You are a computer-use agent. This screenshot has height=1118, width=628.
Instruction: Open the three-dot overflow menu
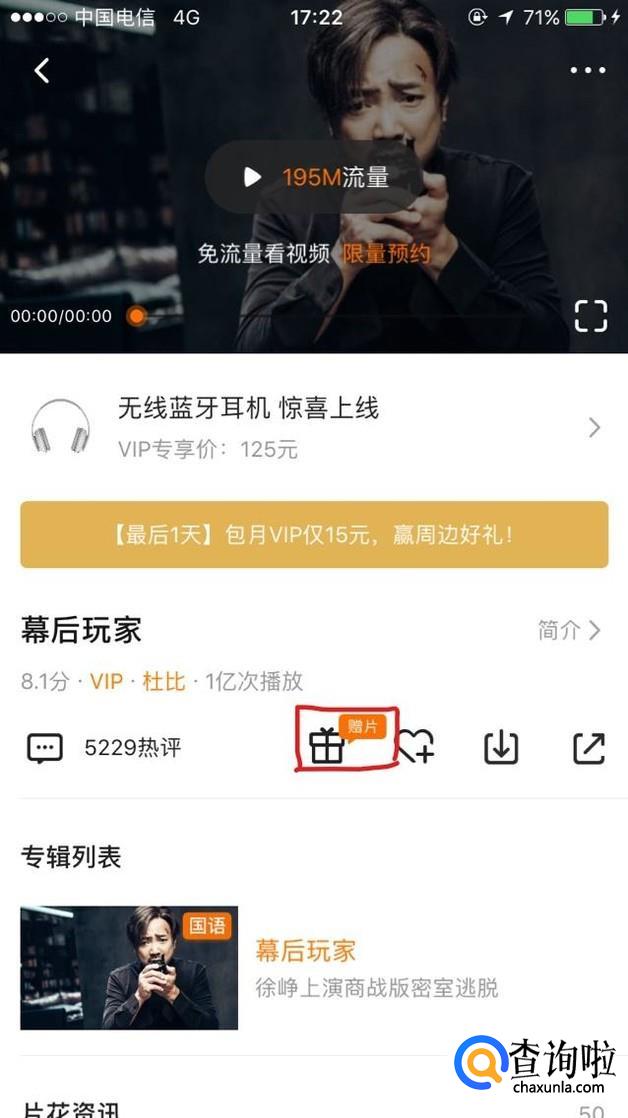(588, 70)
